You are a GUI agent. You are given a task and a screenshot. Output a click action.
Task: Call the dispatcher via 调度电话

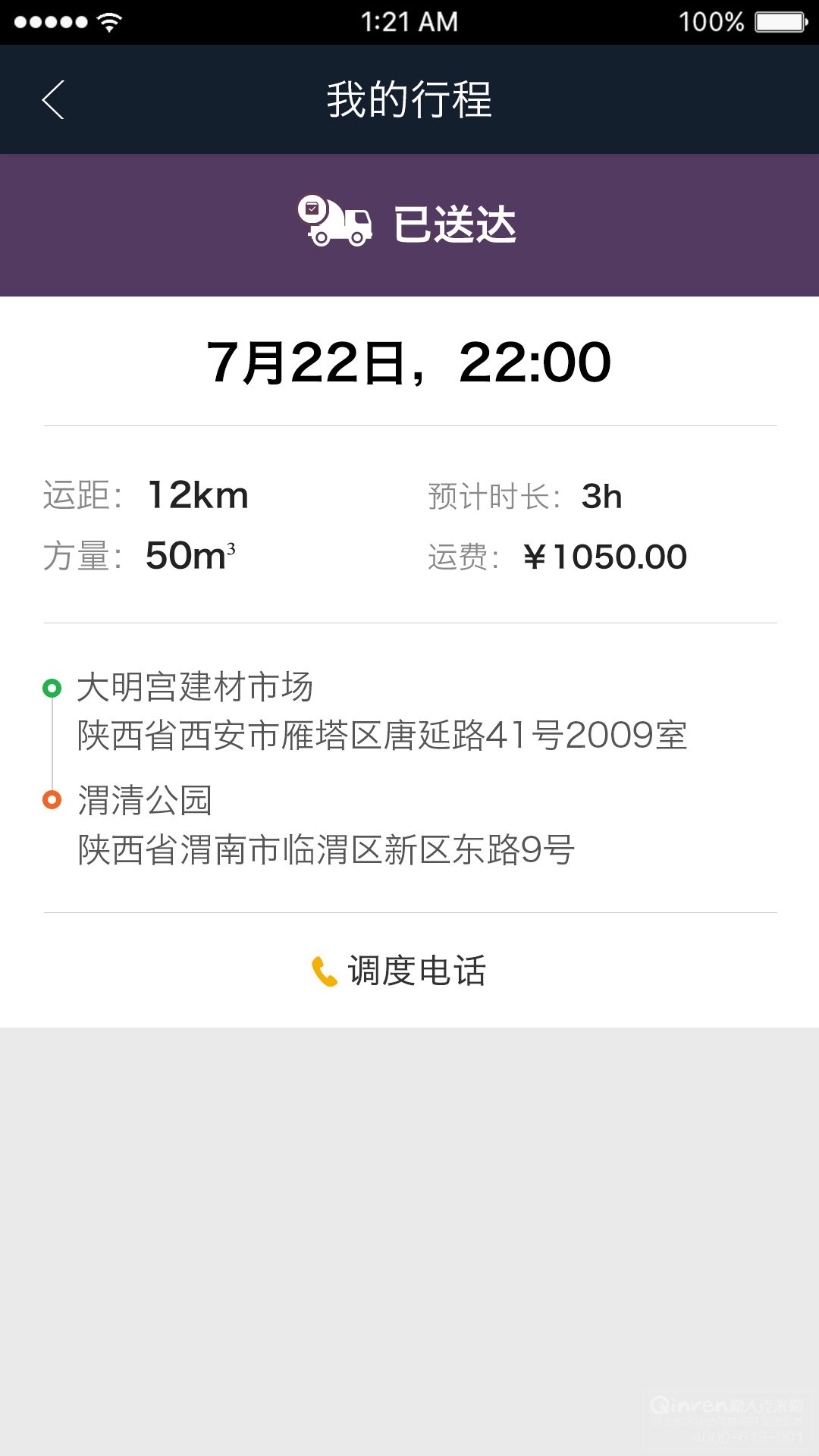(x=400, y=971)
